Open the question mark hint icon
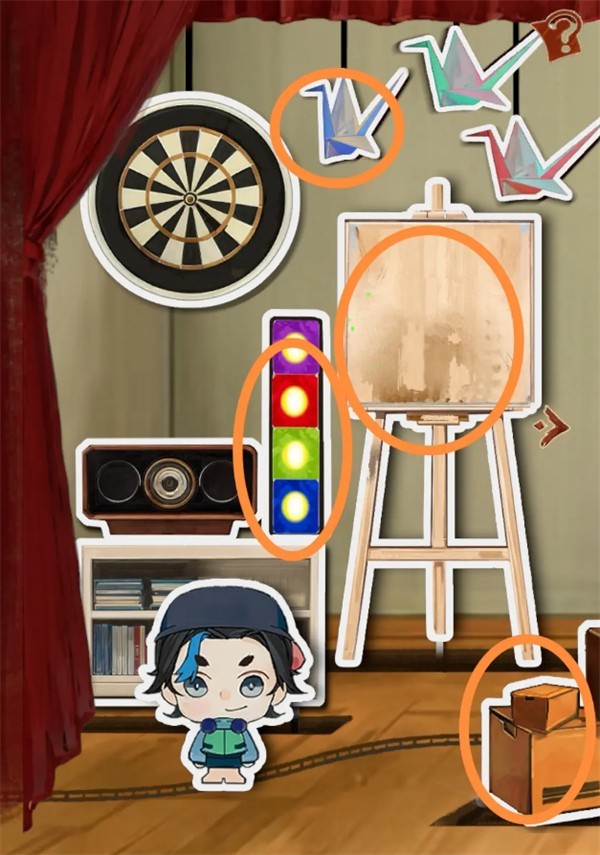Image resolution: width=600 pixels, height=855 pixels. tap(562, 34)
